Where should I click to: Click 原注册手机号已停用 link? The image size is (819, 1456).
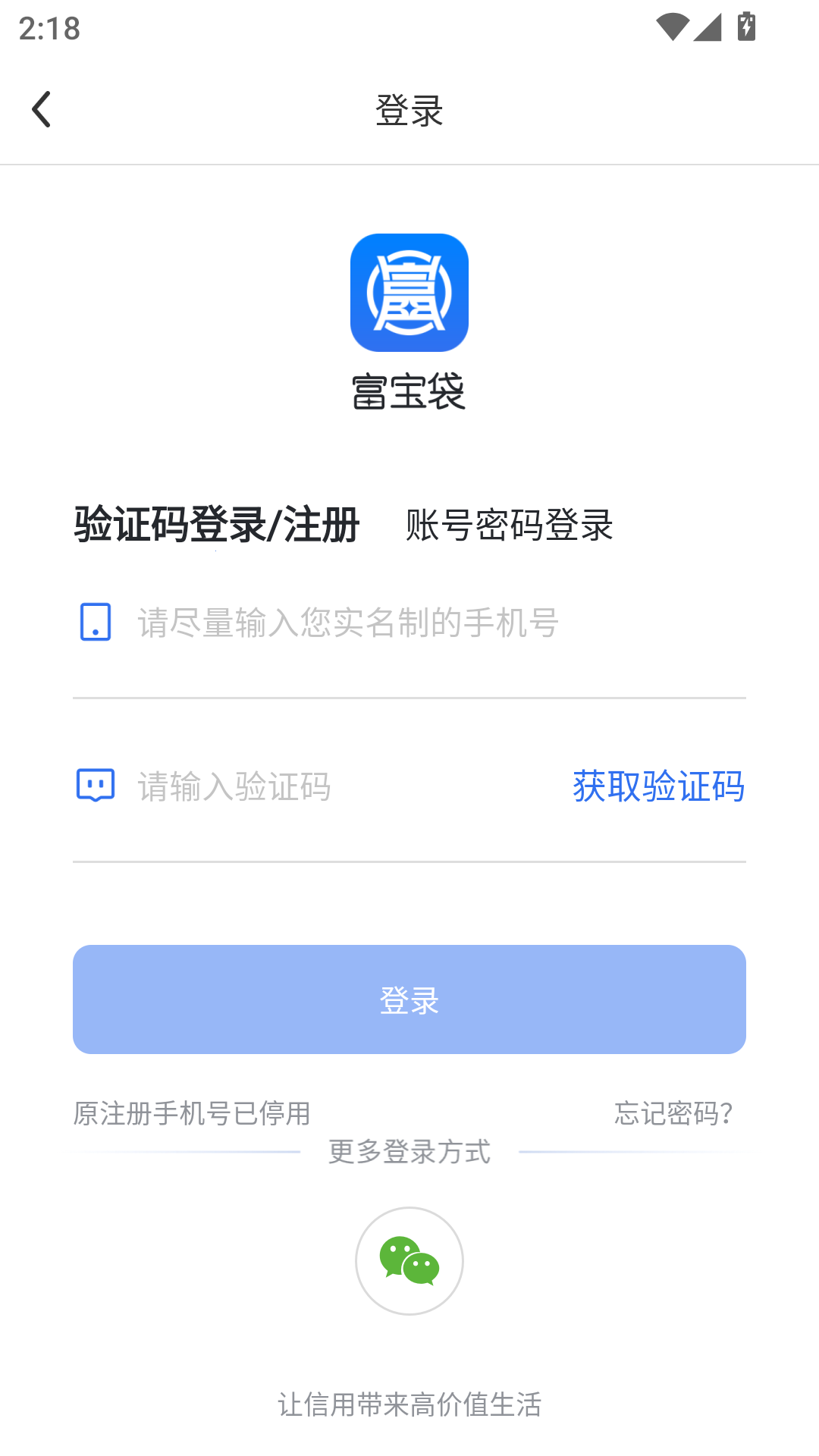coord(192,1115)
